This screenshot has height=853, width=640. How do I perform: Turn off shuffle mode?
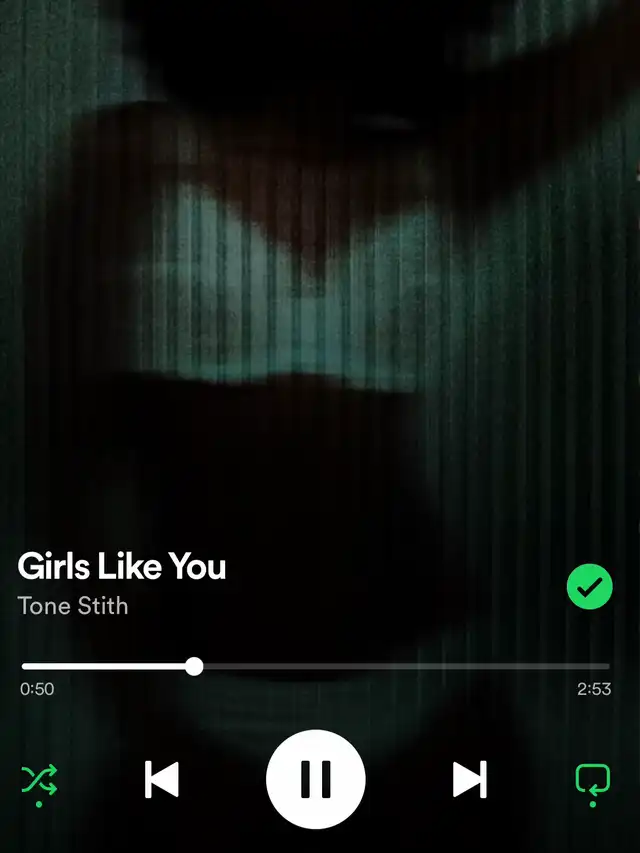point(39,779)
